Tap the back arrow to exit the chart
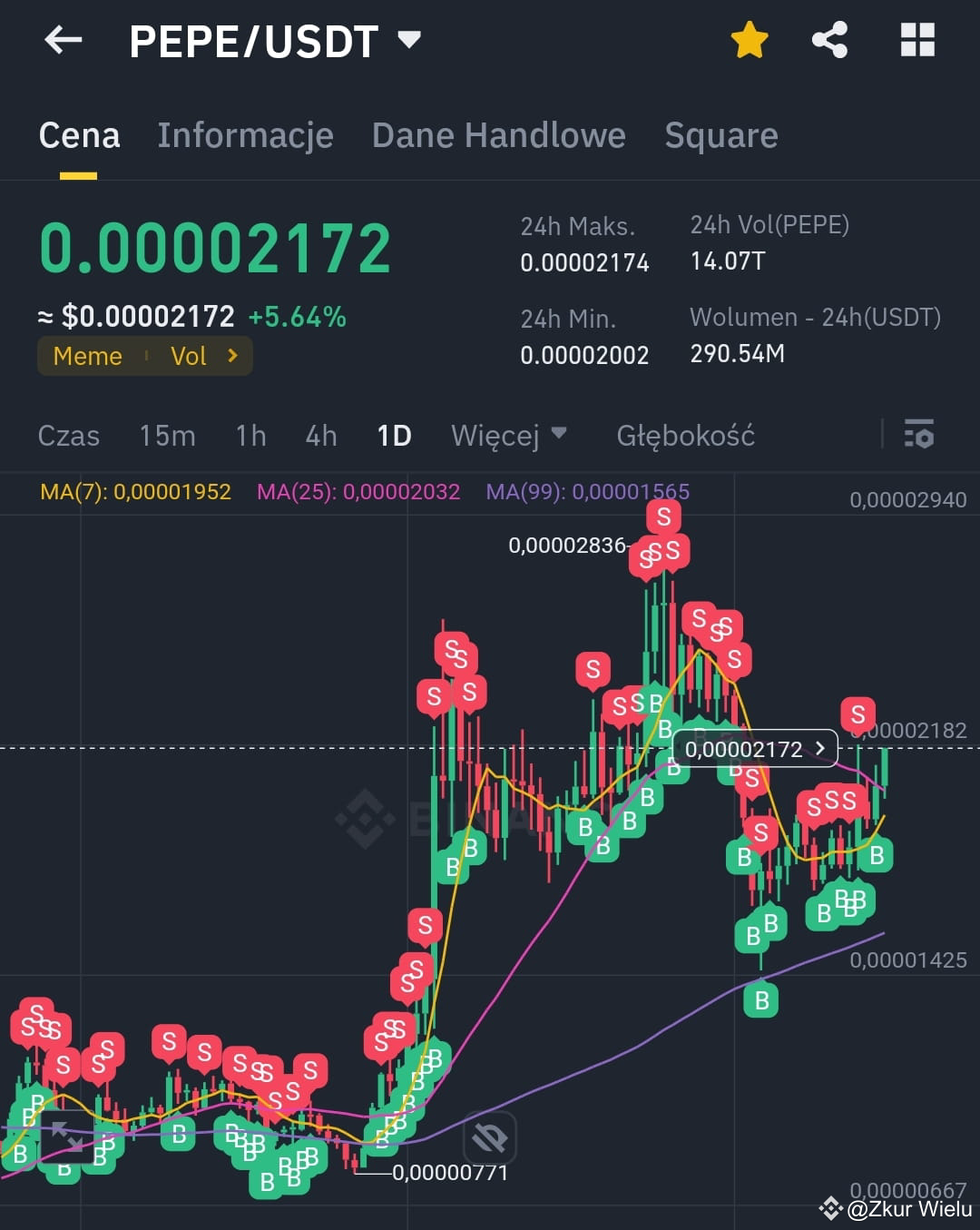 [62, 40]
